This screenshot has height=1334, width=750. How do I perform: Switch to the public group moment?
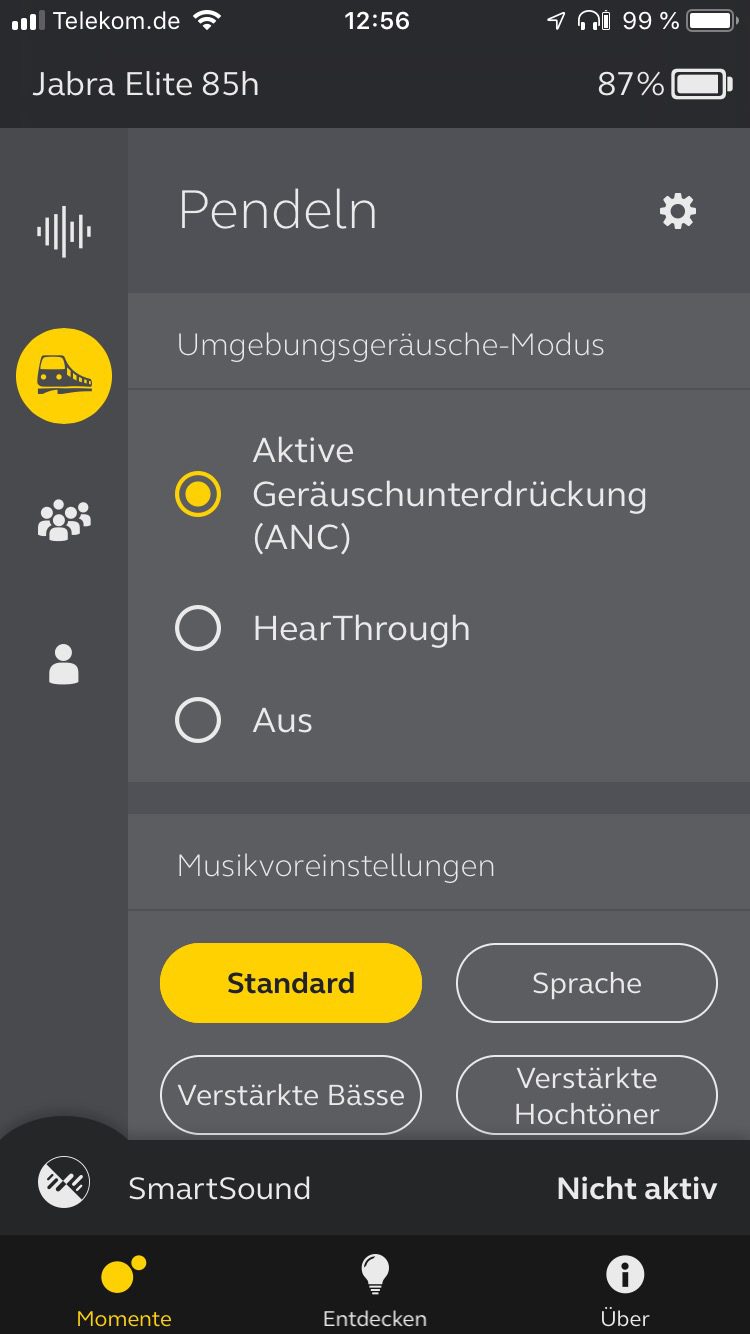coord(64,520)
